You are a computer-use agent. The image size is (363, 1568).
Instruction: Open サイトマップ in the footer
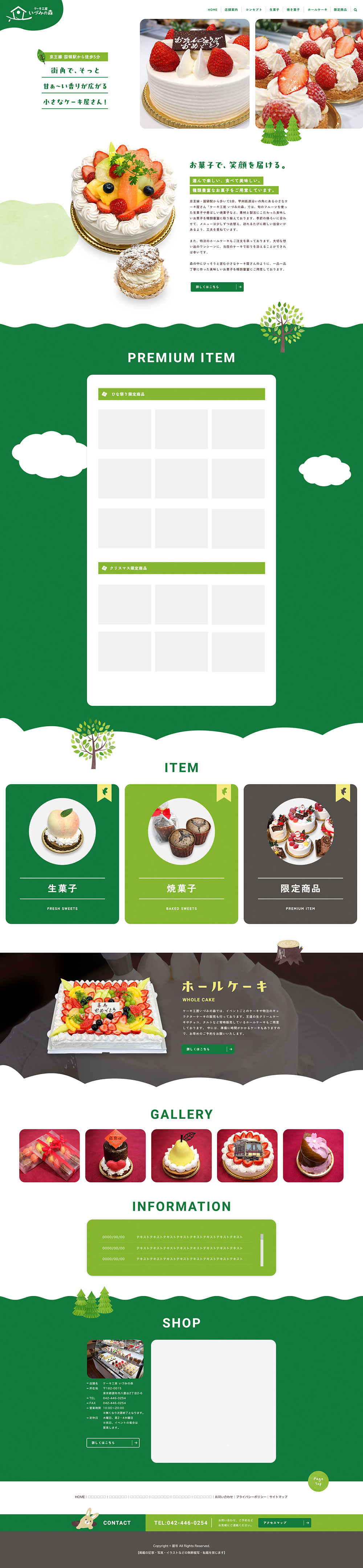[x=278, y=1496]
